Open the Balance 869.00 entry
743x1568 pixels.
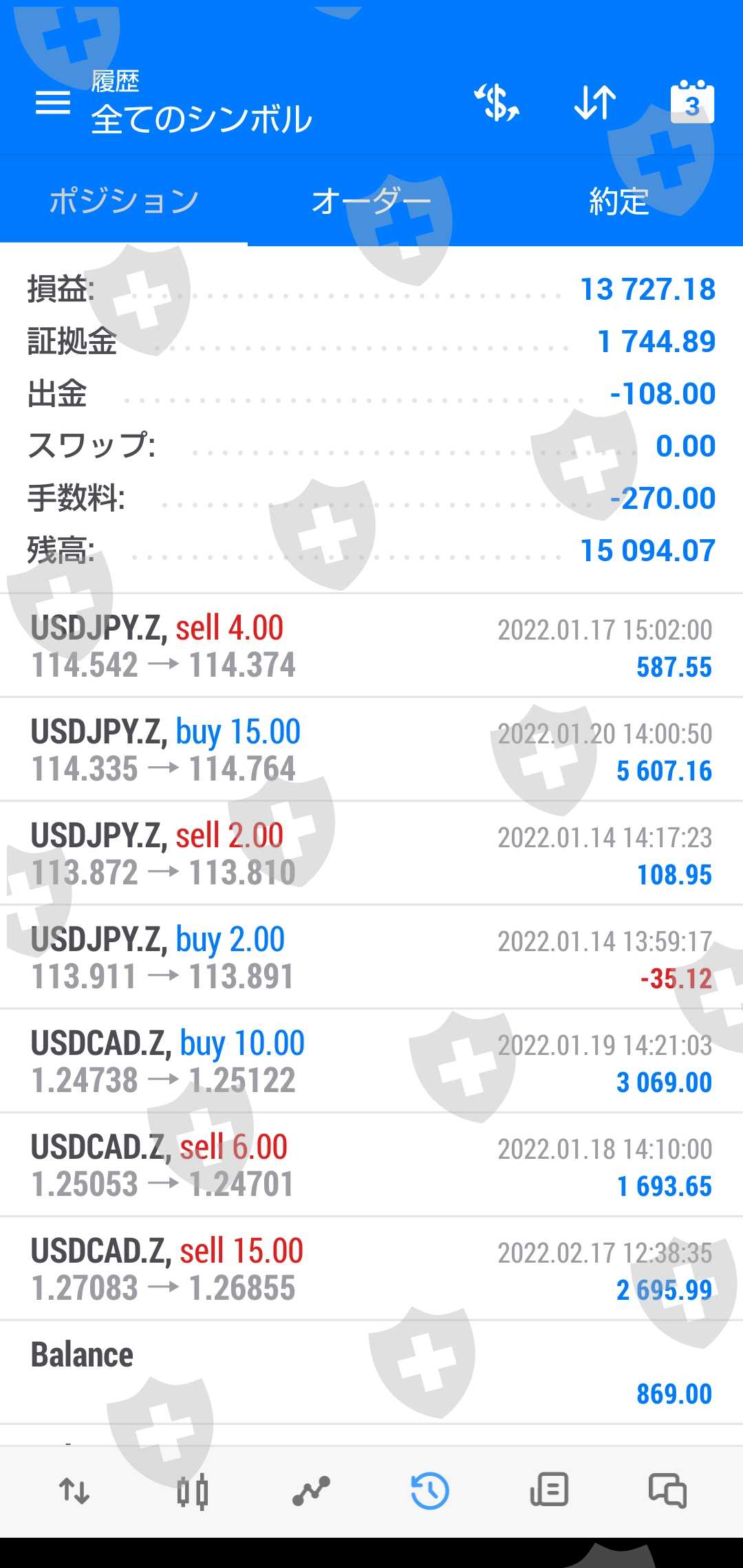tap(371, 1373)
